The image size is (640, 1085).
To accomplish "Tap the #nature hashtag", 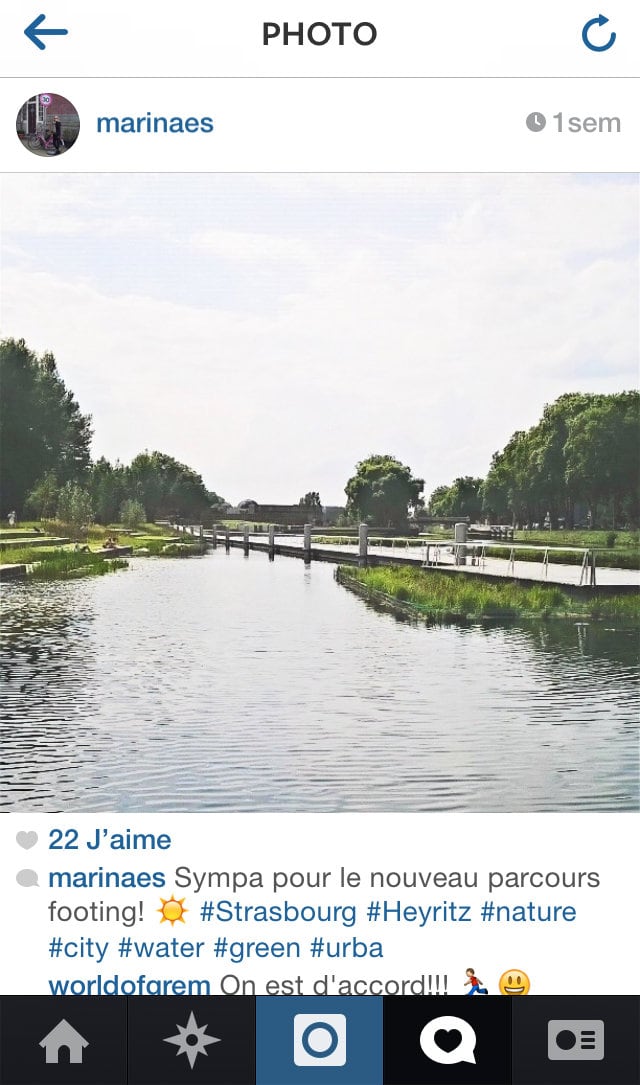I will click(x=528, y=912).
